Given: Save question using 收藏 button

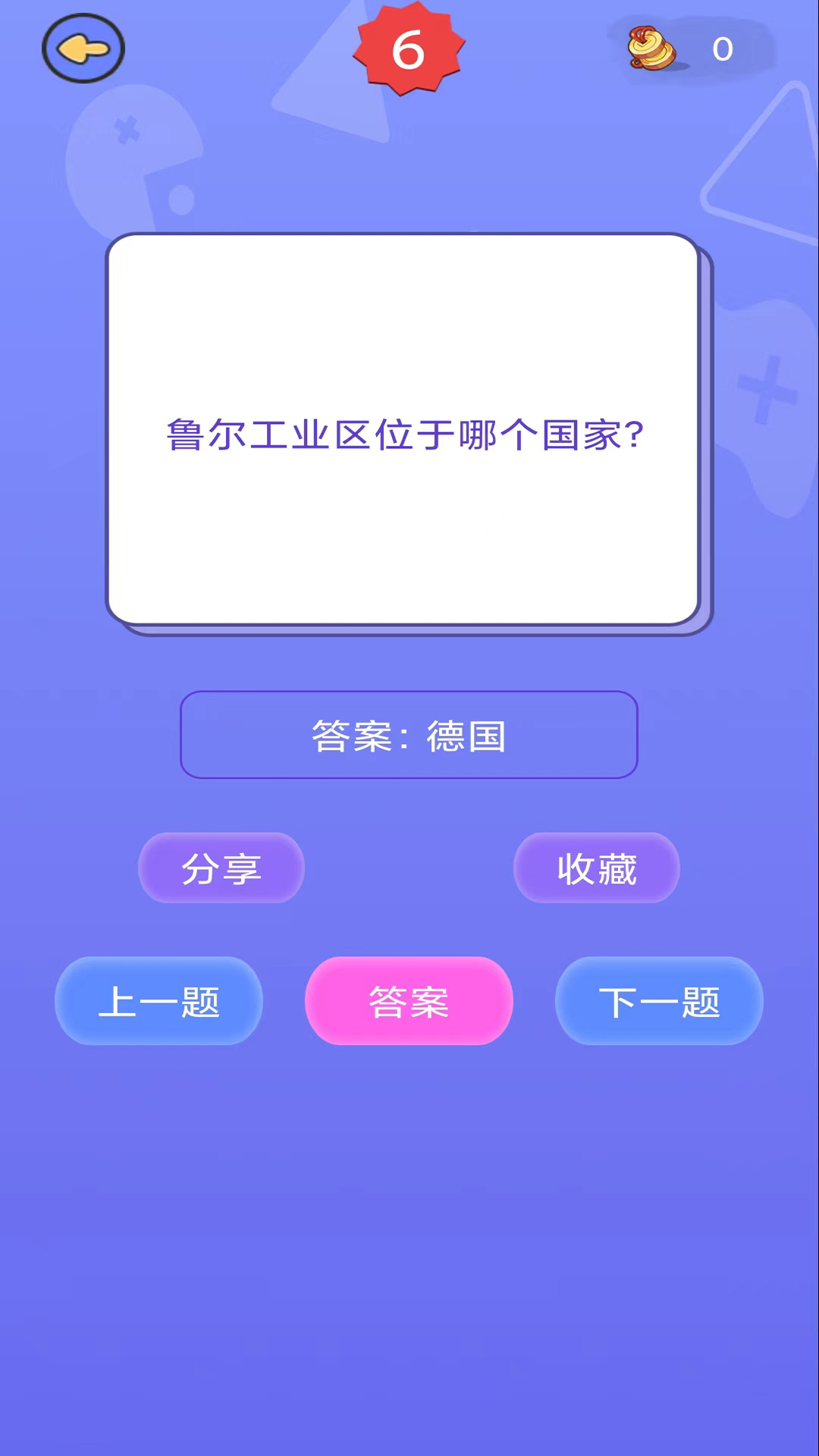Looking at the screenshot, I should (x=597, y=868).
